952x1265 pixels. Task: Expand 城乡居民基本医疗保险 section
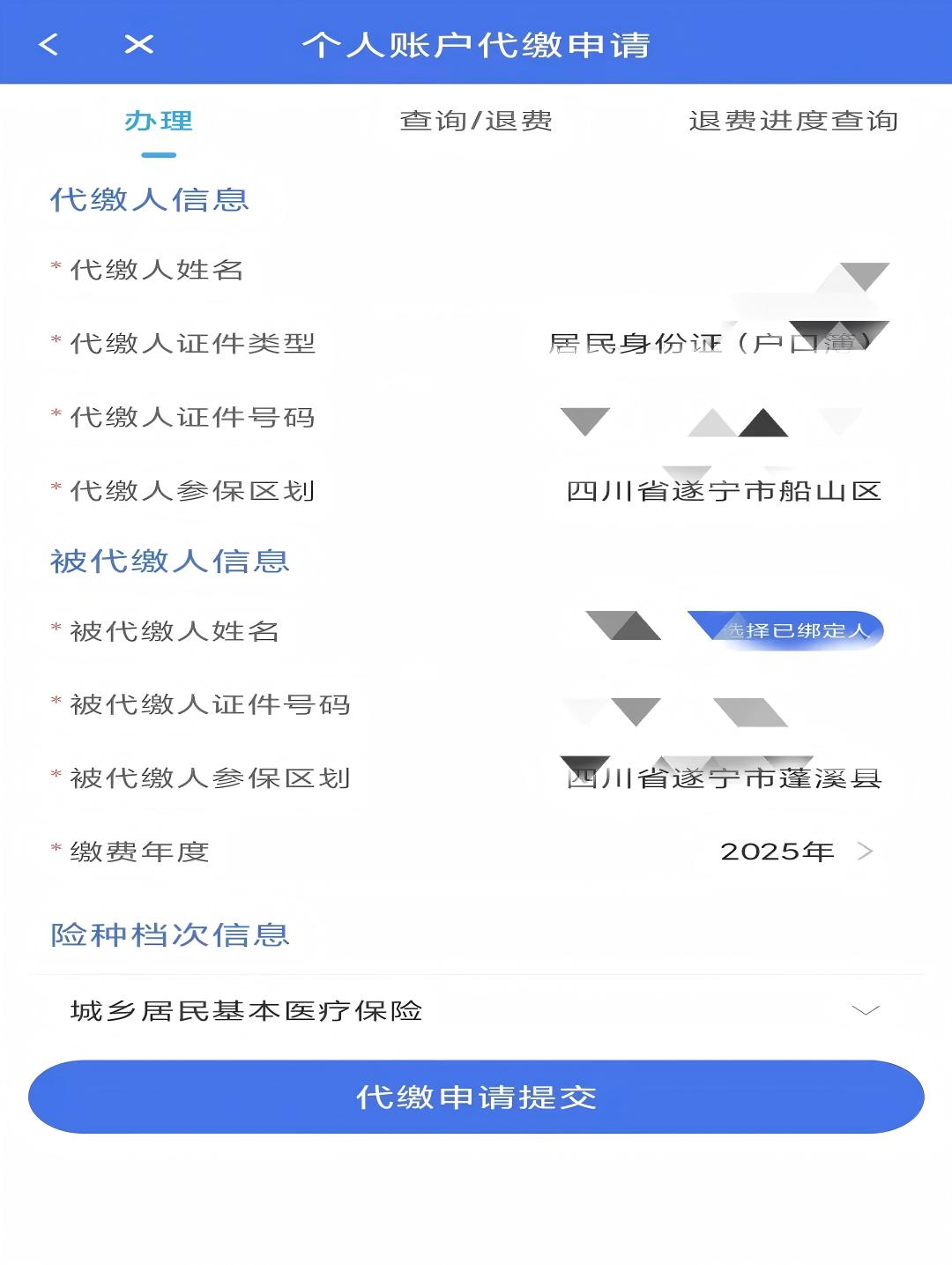(x=865, y=1010)
